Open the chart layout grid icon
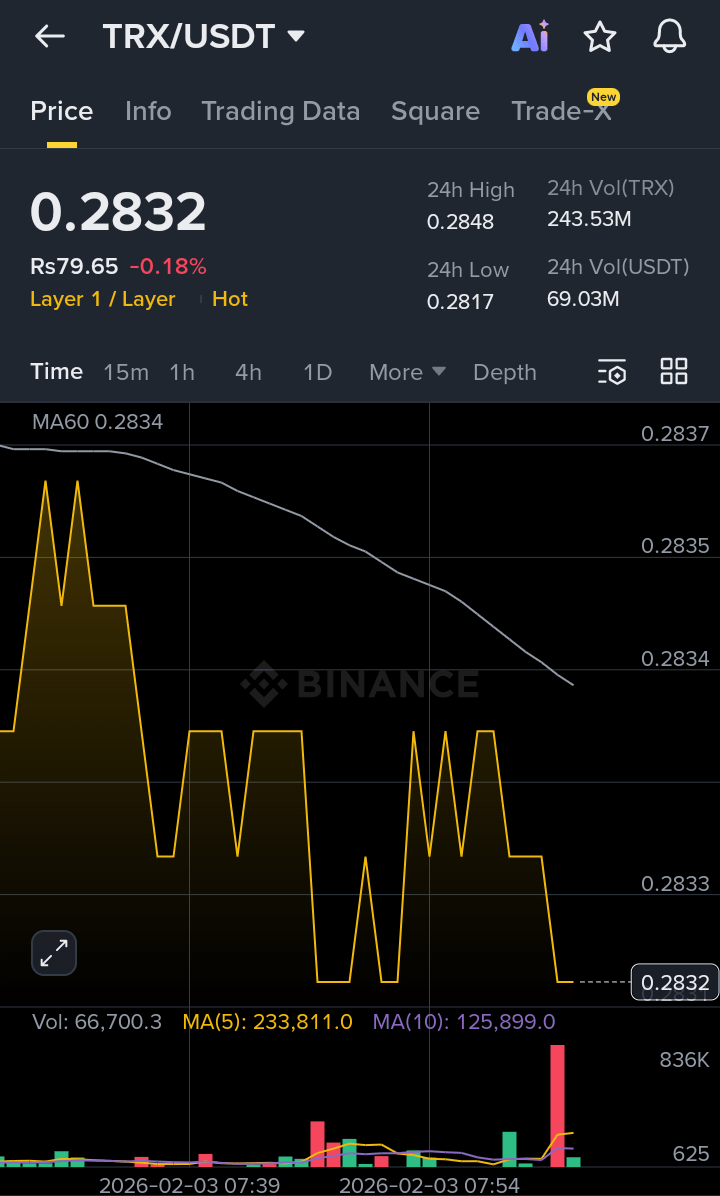The width and height of the screenshot is (720, 1196). point(674,372)
